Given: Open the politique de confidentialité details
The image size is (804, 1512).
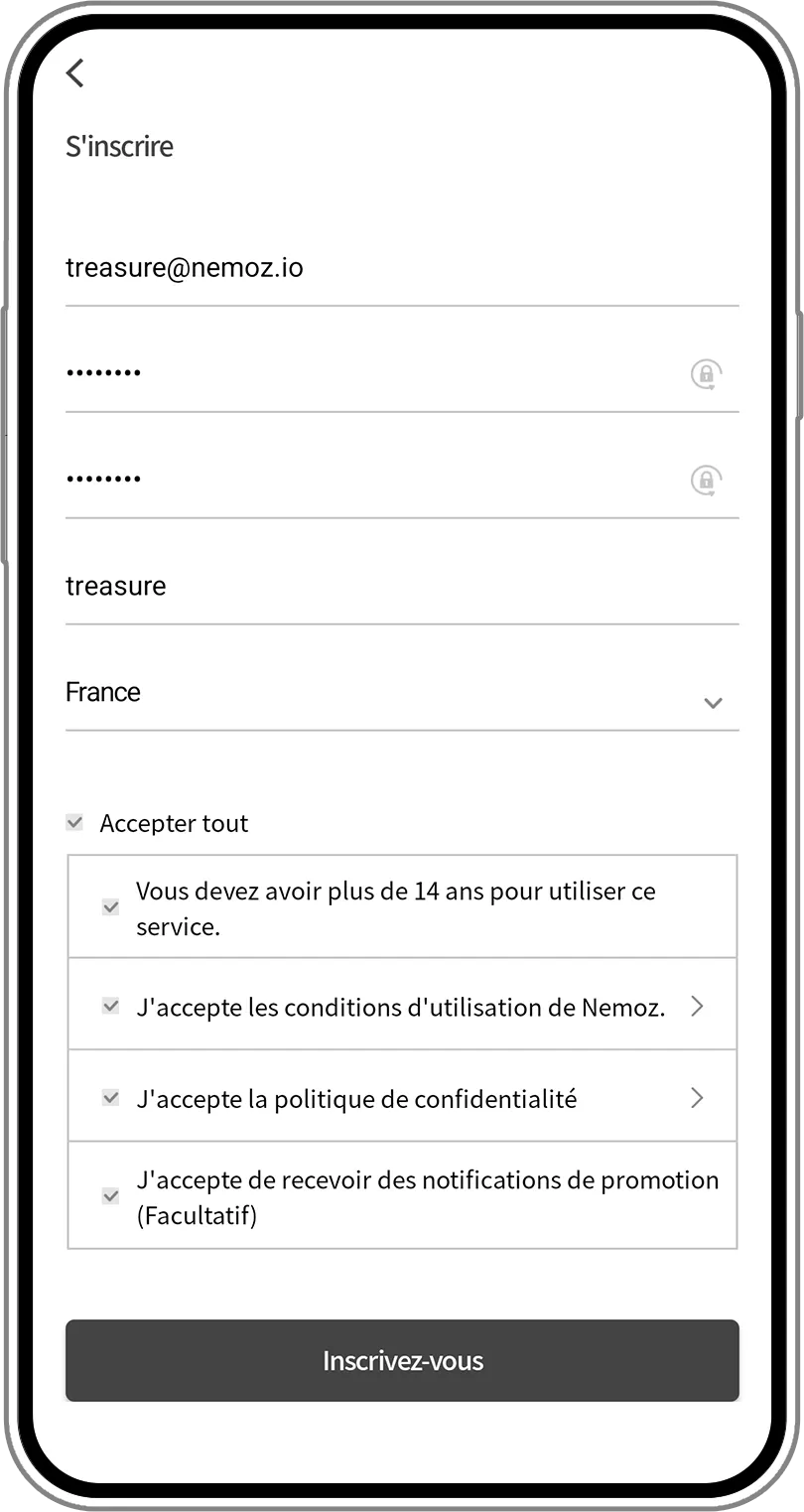Looking at the screenshot, I should 697,1098.
